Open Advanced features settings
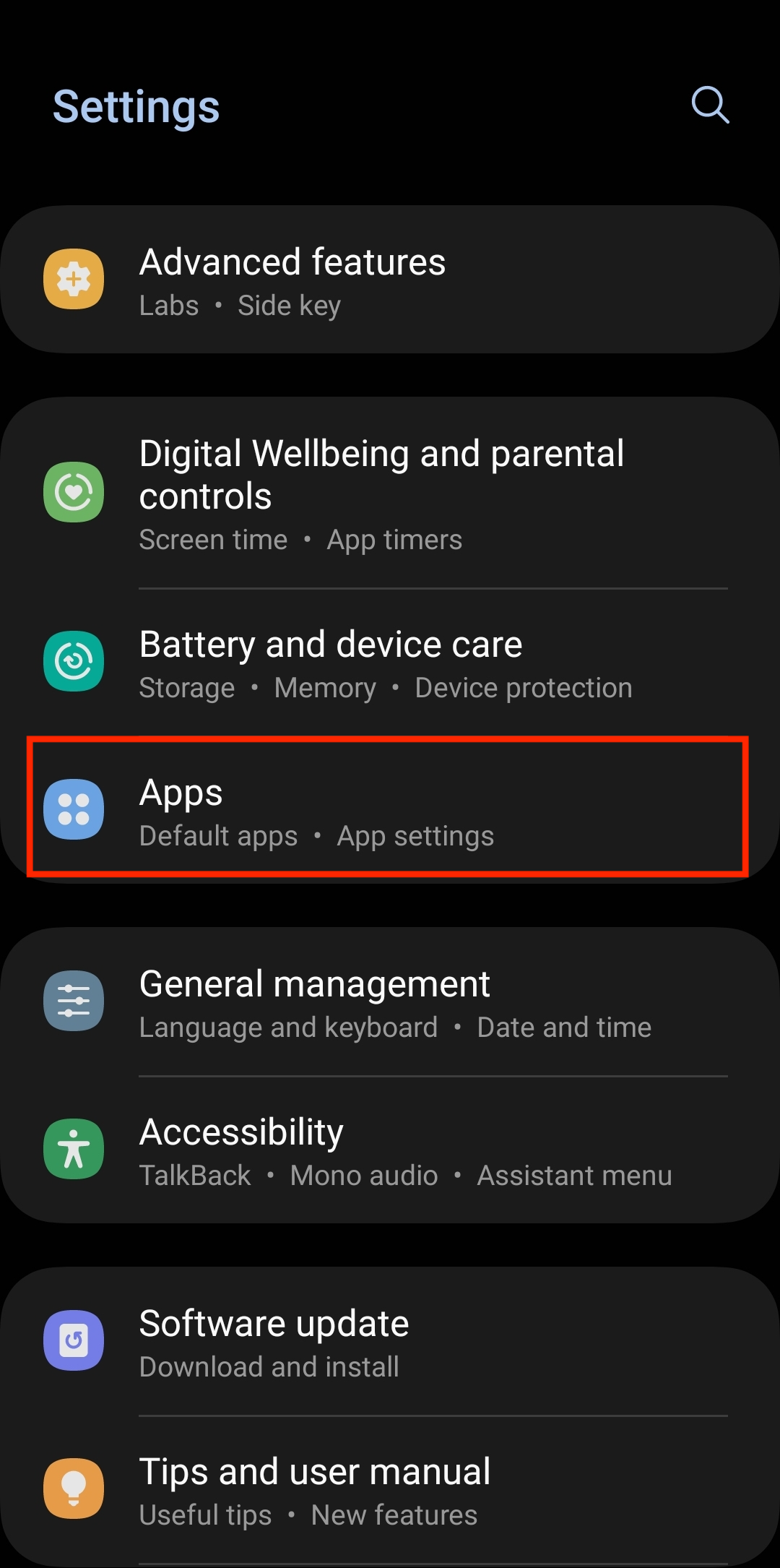Image resolution: width=780 pixels, height=1568 pixels. click(x=390, y=280)
